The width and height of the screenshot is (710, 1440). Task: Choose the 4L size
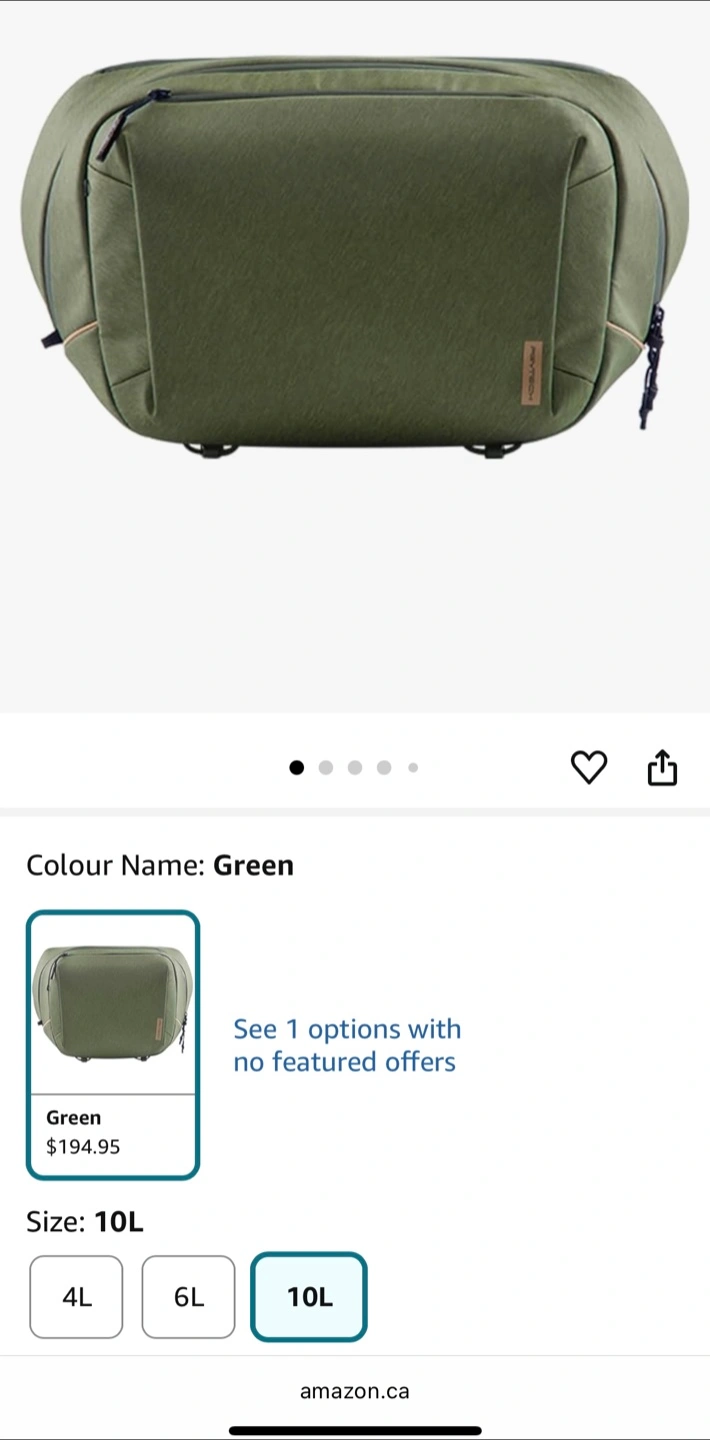[76, 1297]
